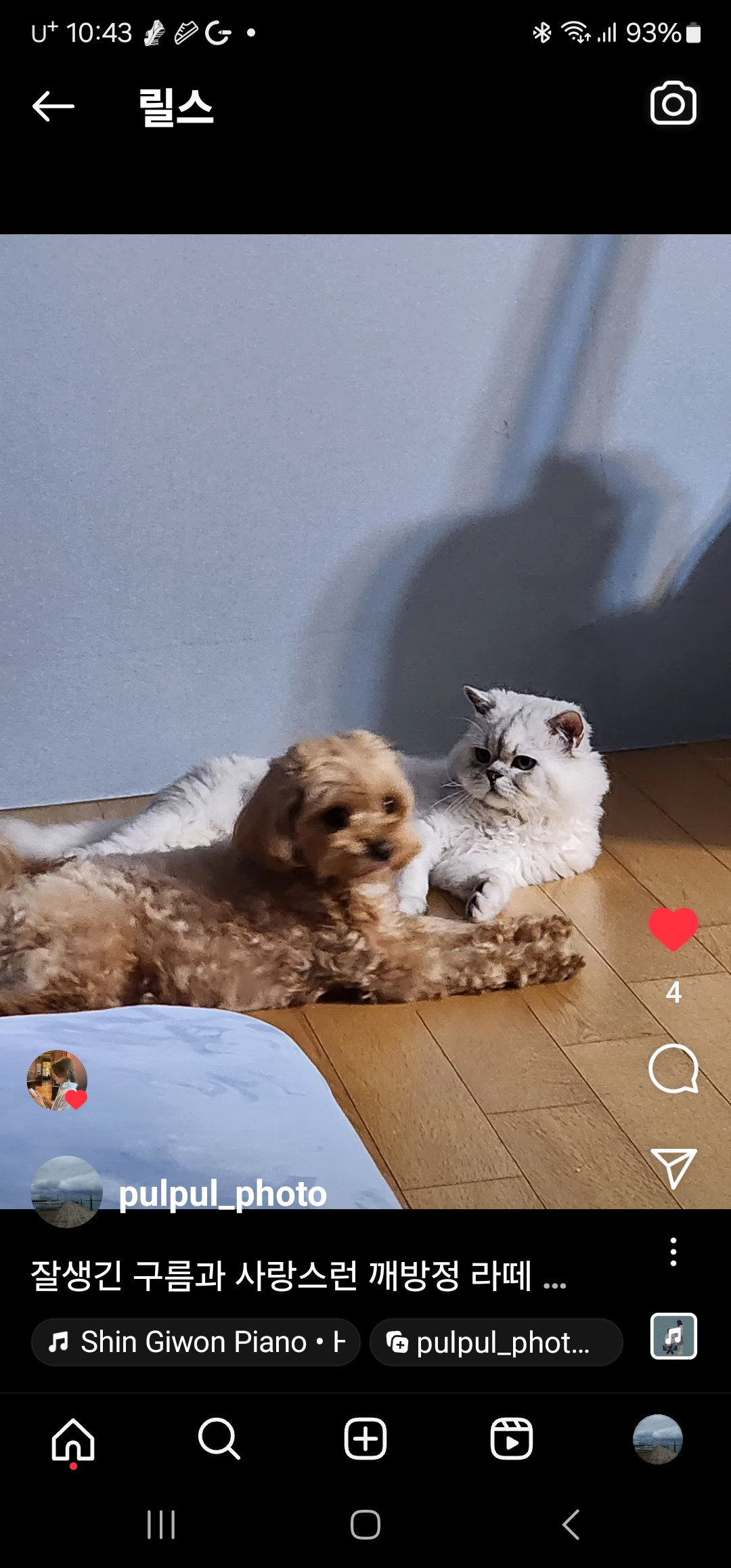Open your profile tab
The height and width of the screenshot is (1568, 731).
[x=656, y=1439]
